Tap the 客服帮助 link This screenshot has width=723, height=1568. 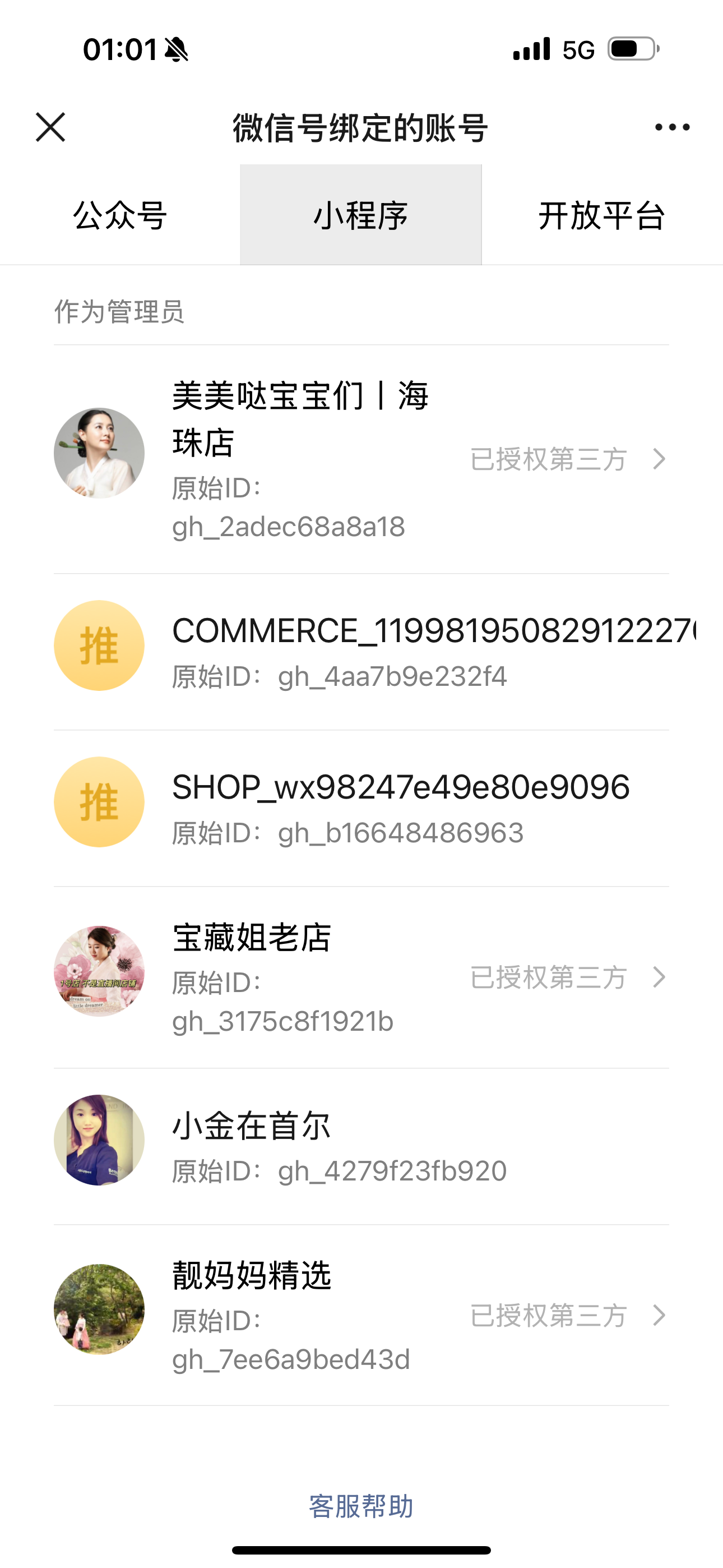pyautogui.click(x=361, y=1506)
